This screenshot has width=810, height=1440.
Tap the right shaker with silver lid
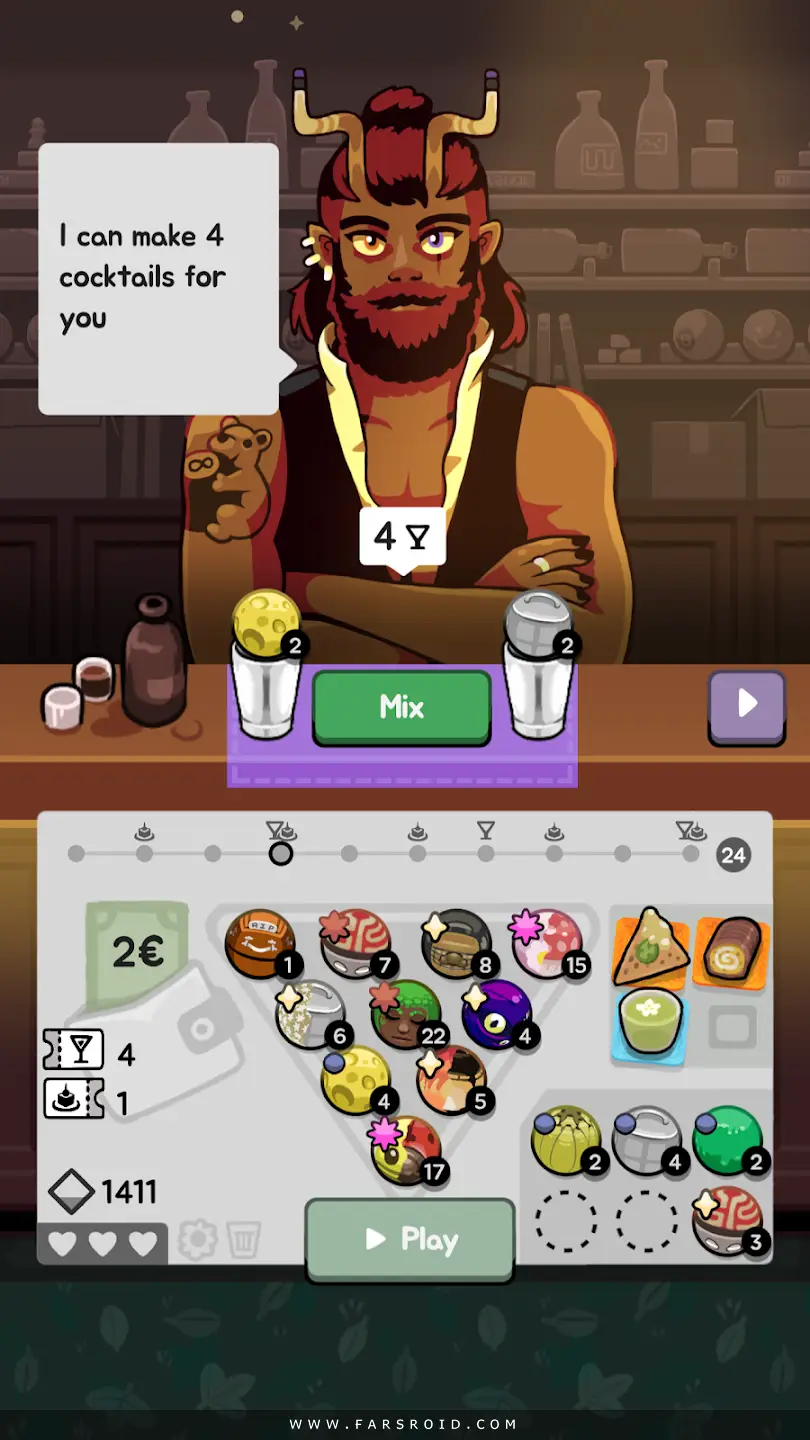click(538, 666)
